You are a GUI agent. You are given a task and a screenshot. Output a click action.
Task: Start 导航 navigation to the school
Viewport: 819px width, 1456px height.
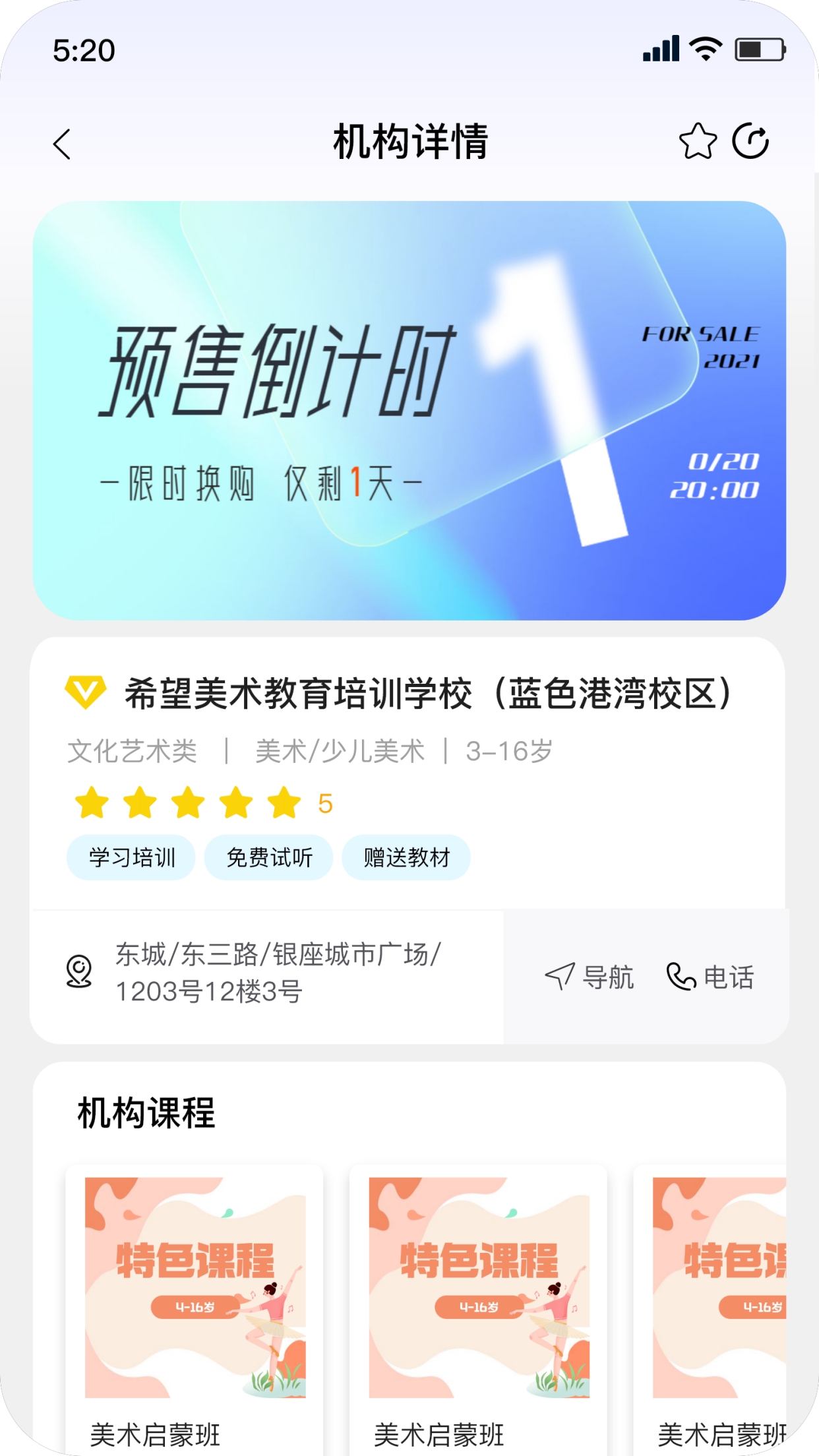pyautogui.click(x=589, y=977)
